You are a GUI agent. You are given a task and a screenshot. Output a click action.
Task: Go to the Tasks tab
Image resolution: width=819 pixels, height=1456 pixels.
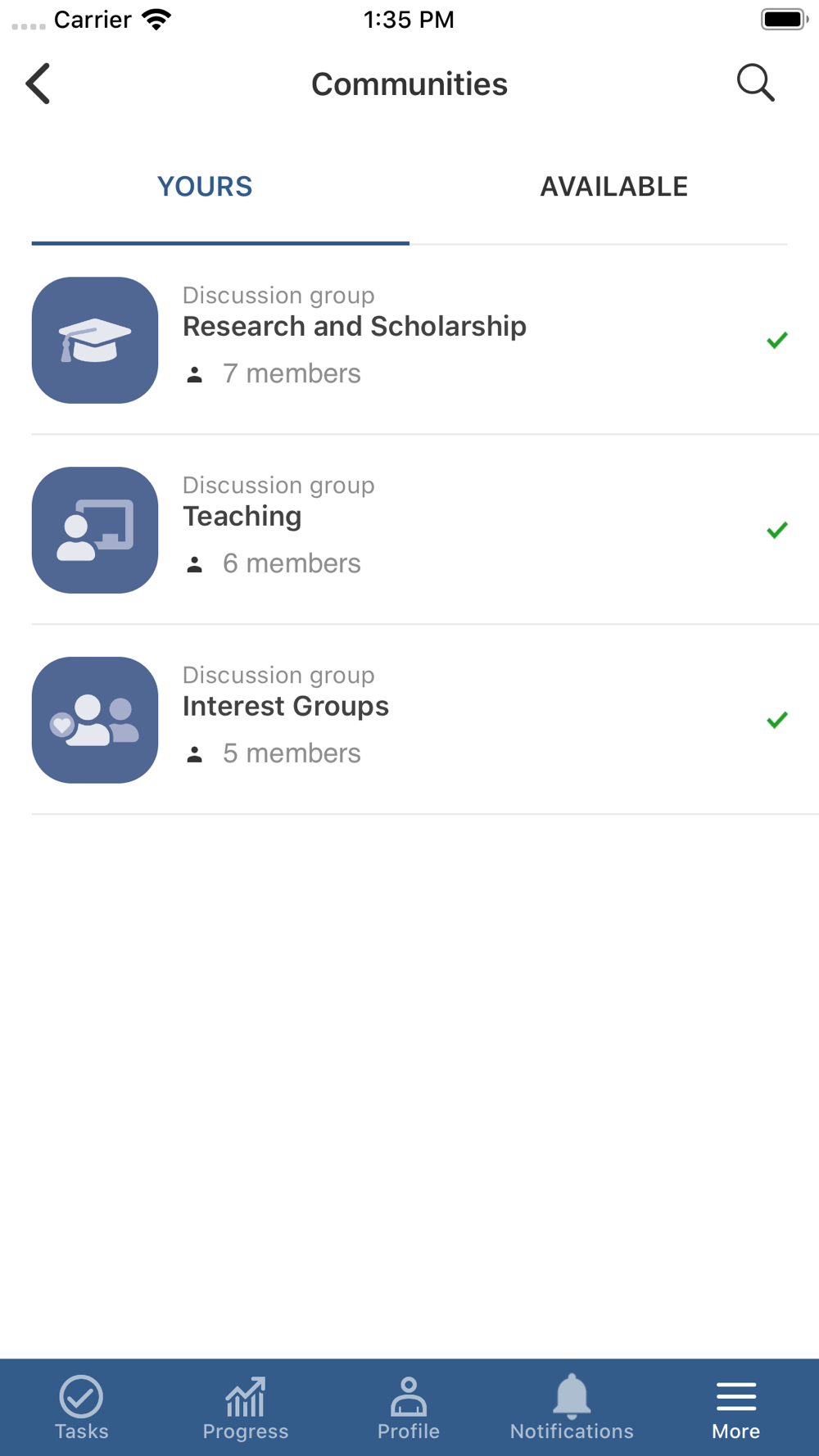tap(82, 1408)
